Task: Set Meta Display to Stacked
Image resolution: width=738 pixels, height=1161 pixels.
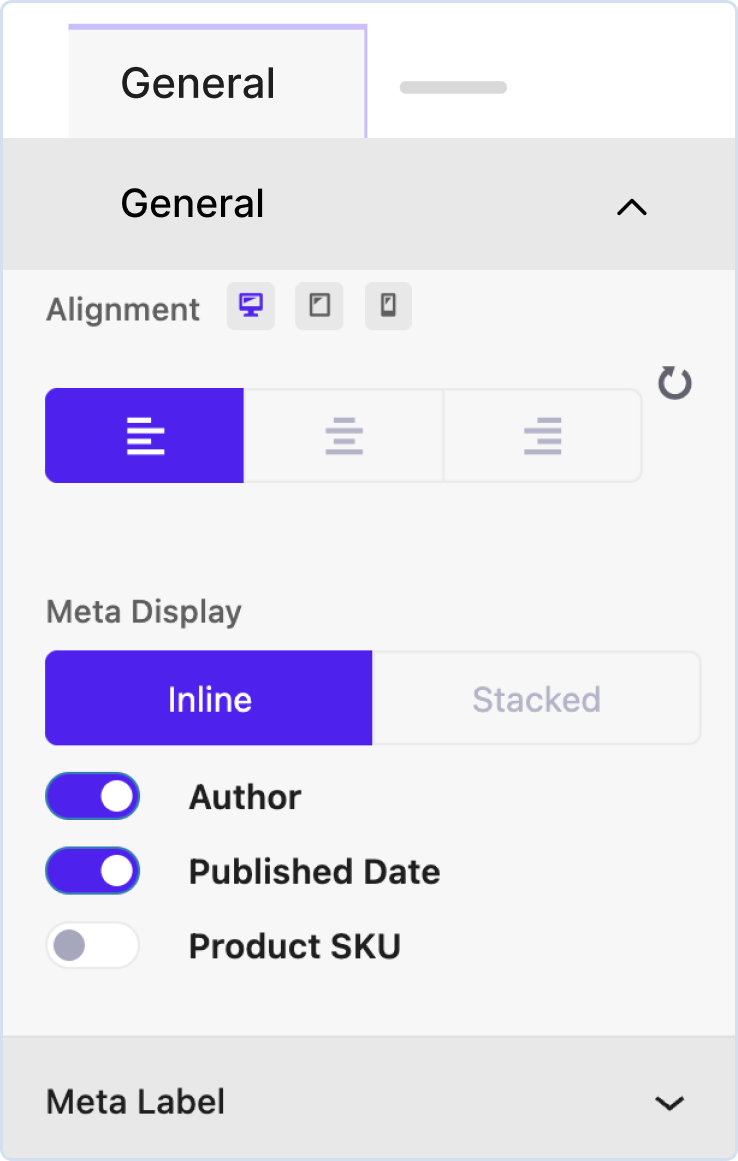Action: 536,699
